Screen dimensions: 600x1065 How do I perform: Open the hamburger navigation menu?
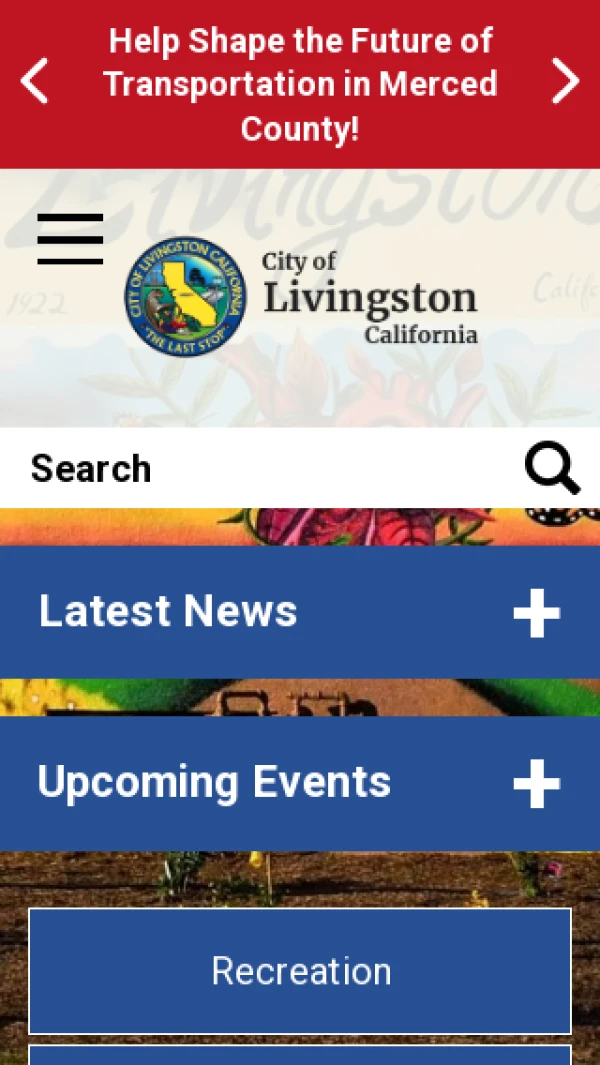[x=70, y=240]
